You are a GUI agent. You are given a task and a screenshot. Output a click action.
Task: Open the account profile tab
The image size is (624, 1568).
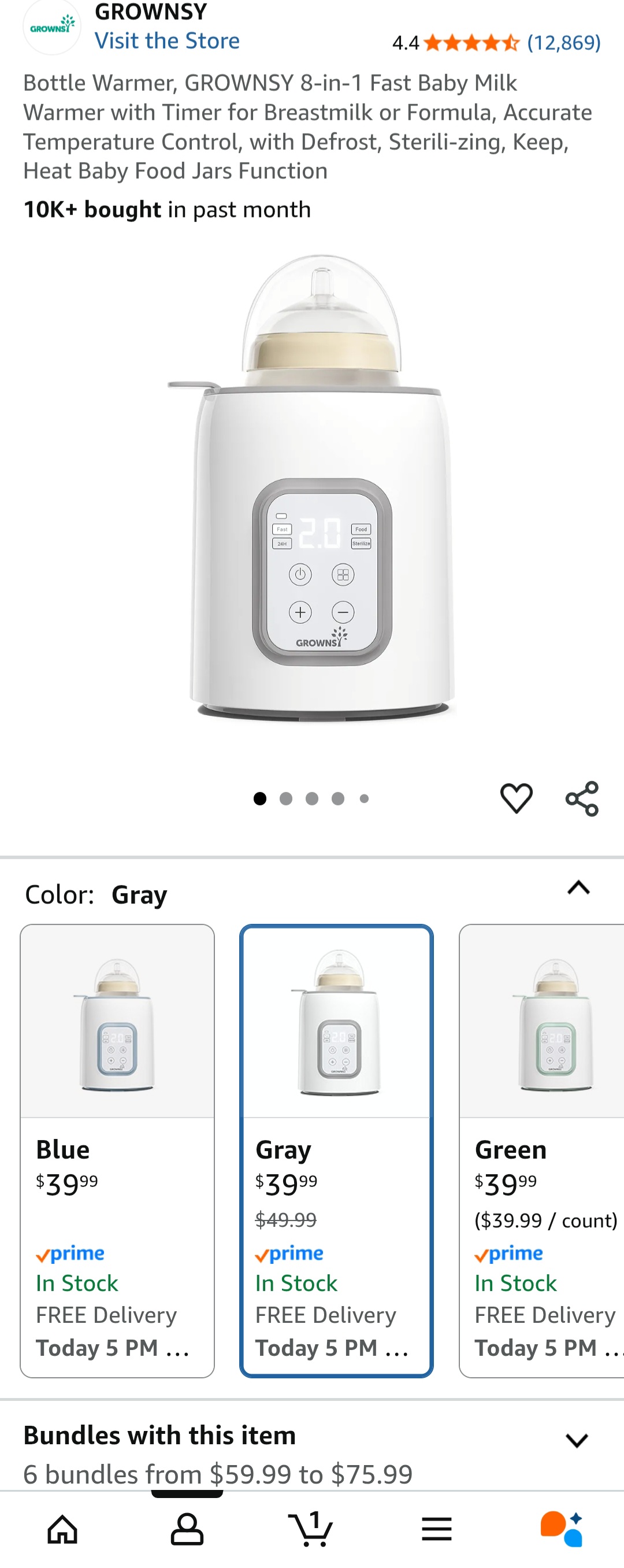pos(187,1529)
